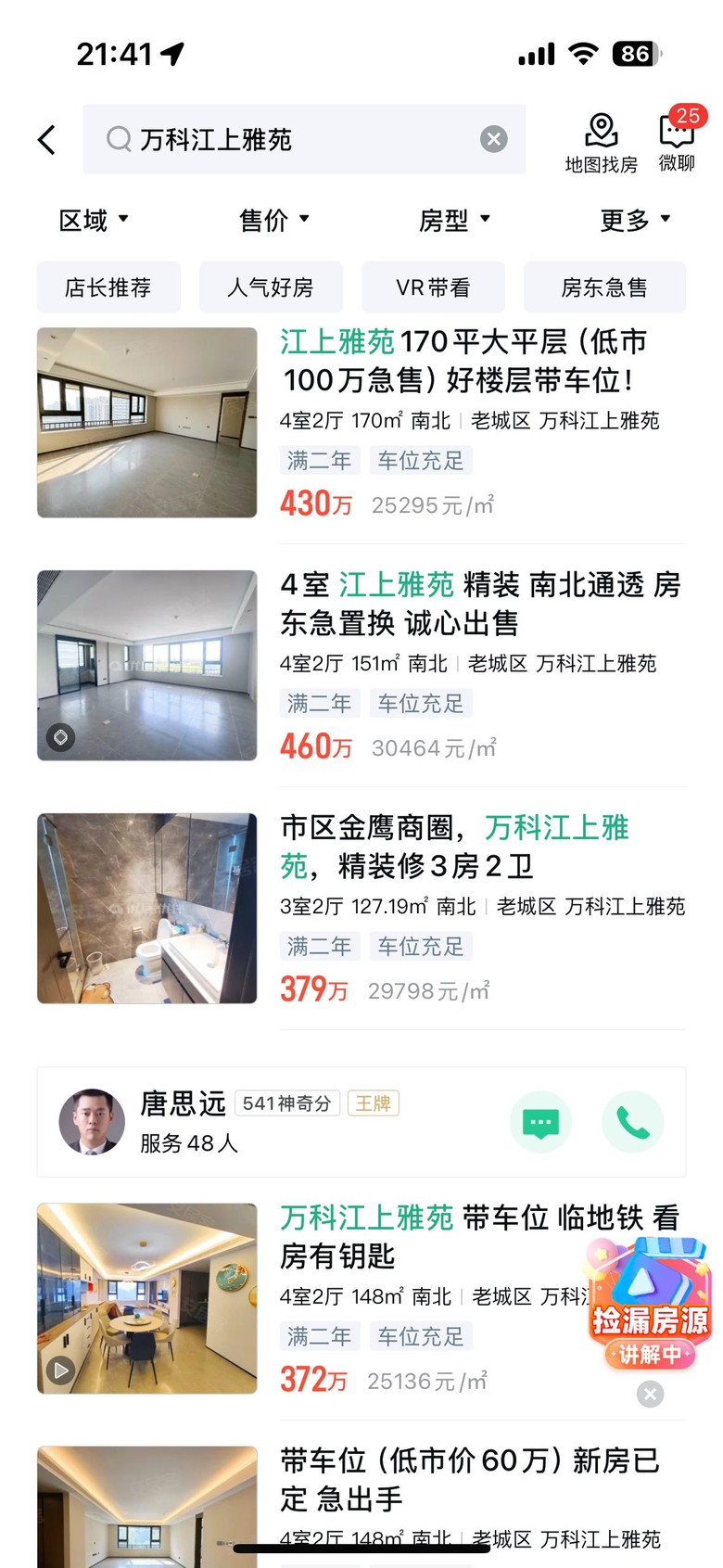Select the VR带看 chip

433,287
